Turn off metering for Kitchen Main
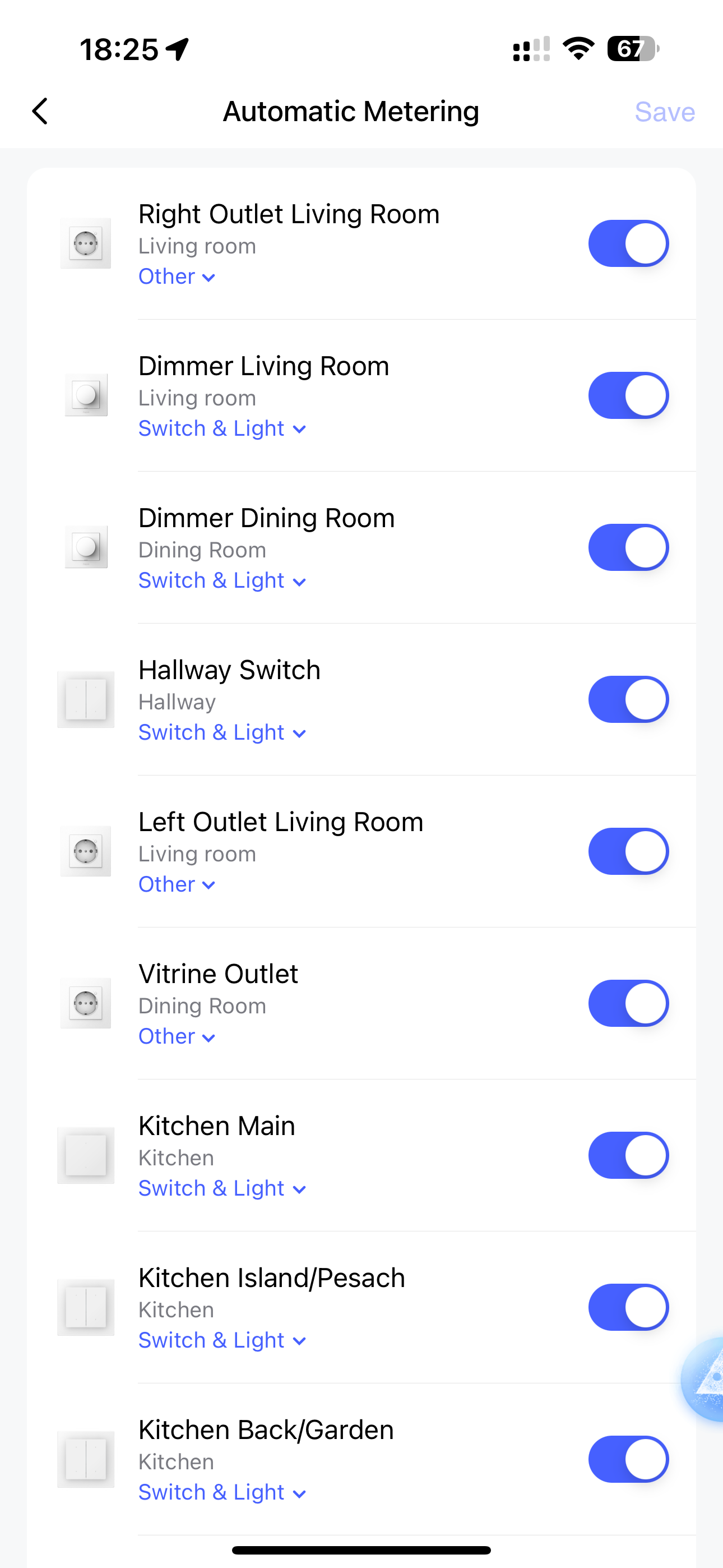This screenshot has width=723, height=1568. tap(628, 1155)
